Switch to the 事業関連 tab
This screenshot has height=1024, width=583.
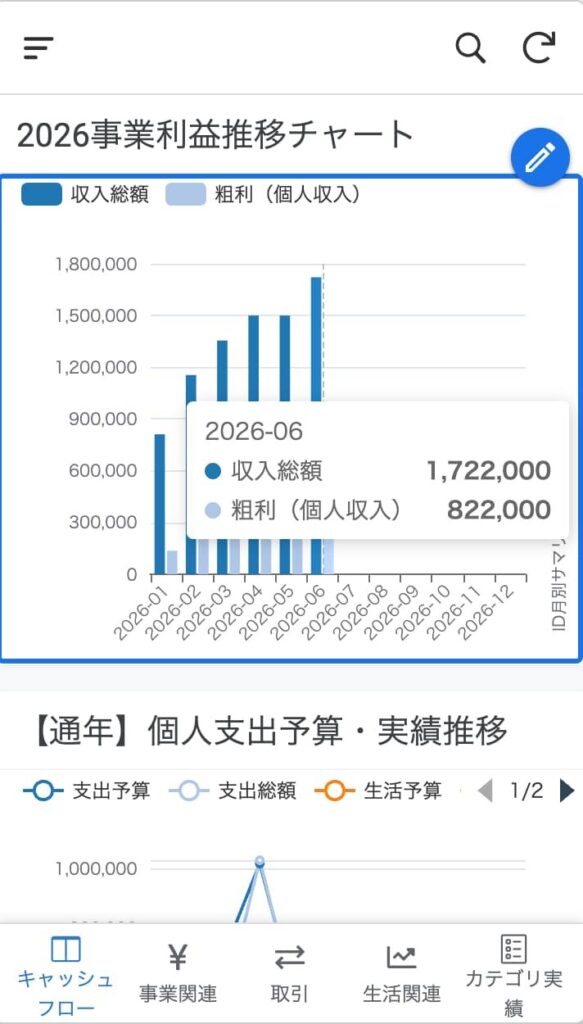click(x=178, y=976)
